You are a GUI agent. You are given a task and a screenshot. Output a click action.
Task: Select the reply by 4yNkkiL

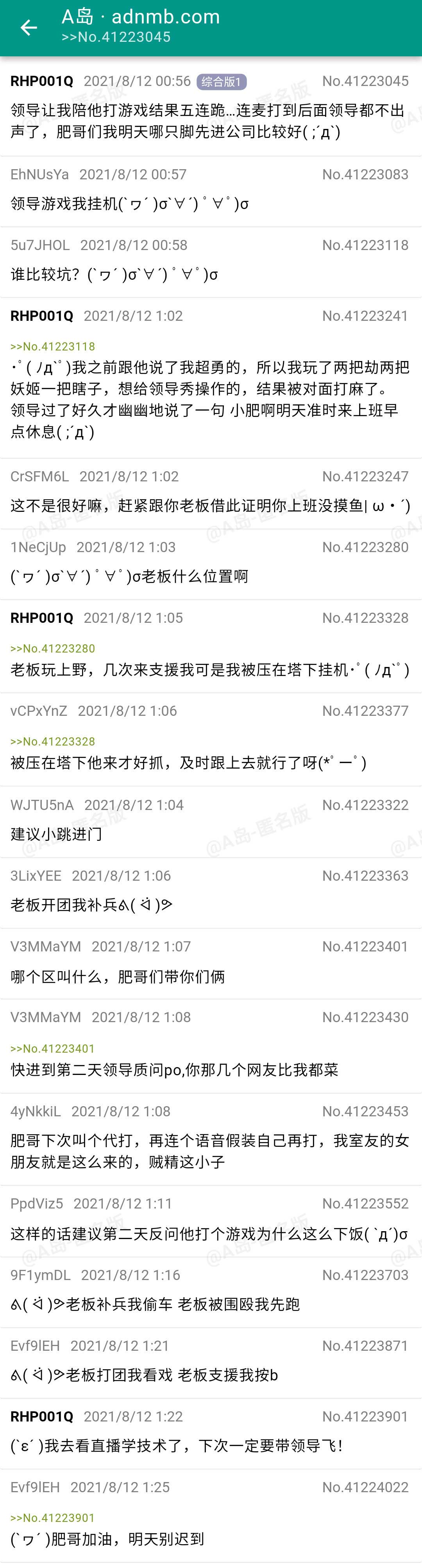[211, 1139]
